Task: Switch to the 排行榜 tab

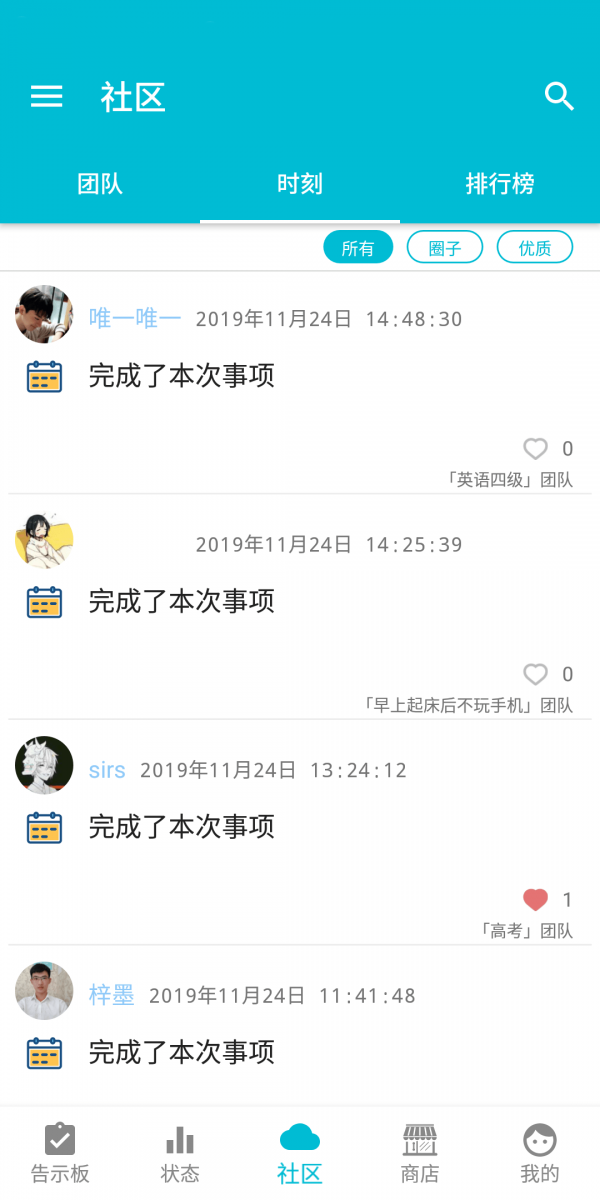Action: coord(500,184)
